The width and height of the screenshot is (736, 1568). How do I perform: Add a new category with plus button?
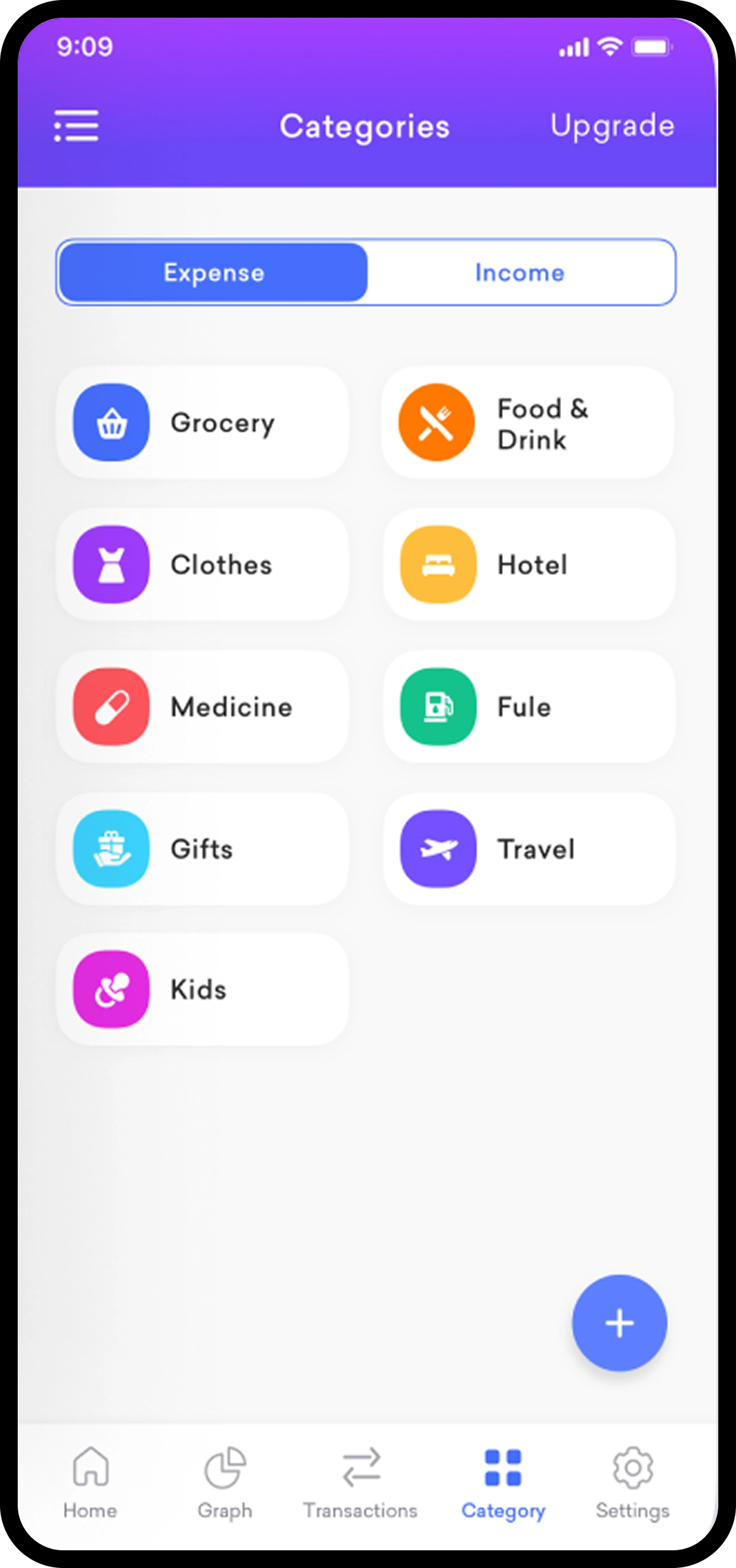[619, 1323]
